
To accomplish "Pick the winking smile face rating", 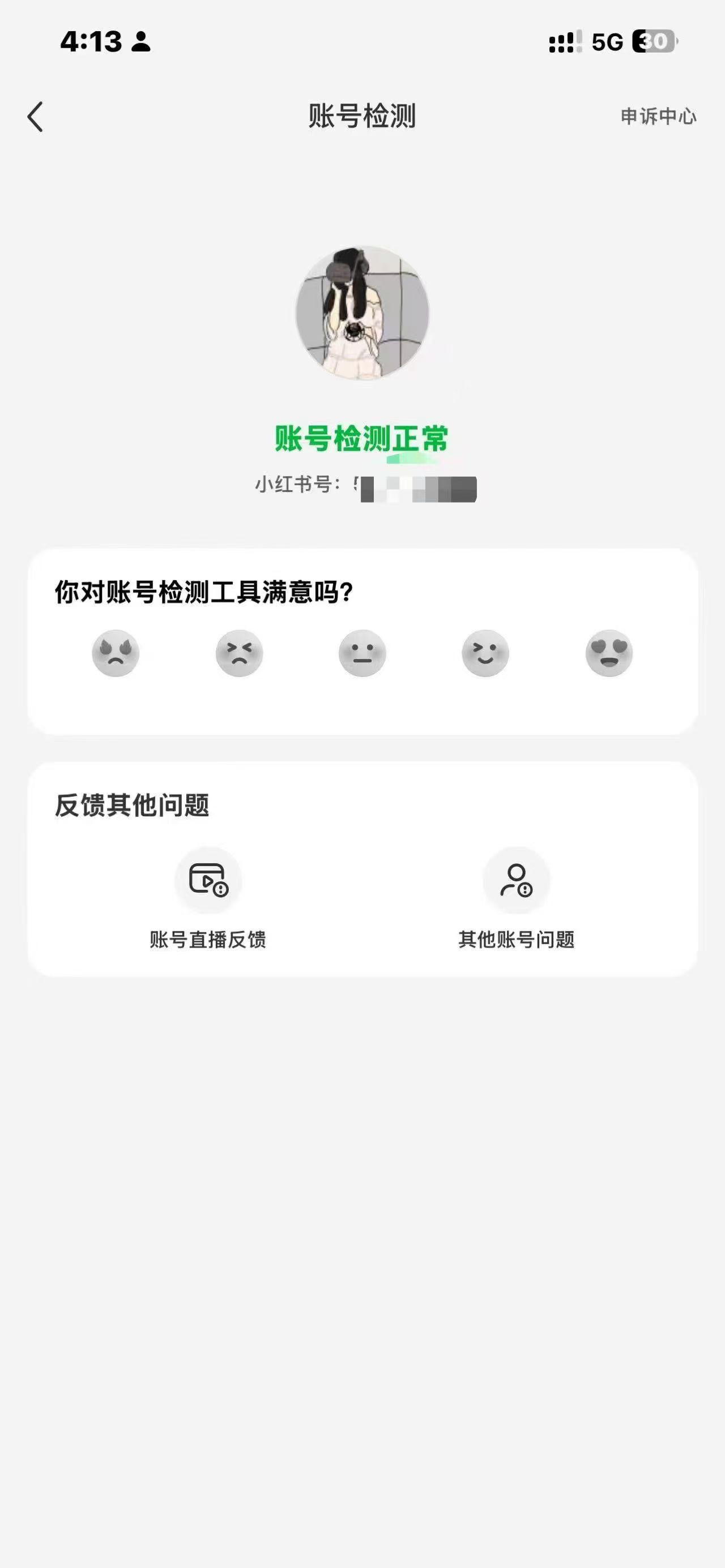I will pos(485,653).
